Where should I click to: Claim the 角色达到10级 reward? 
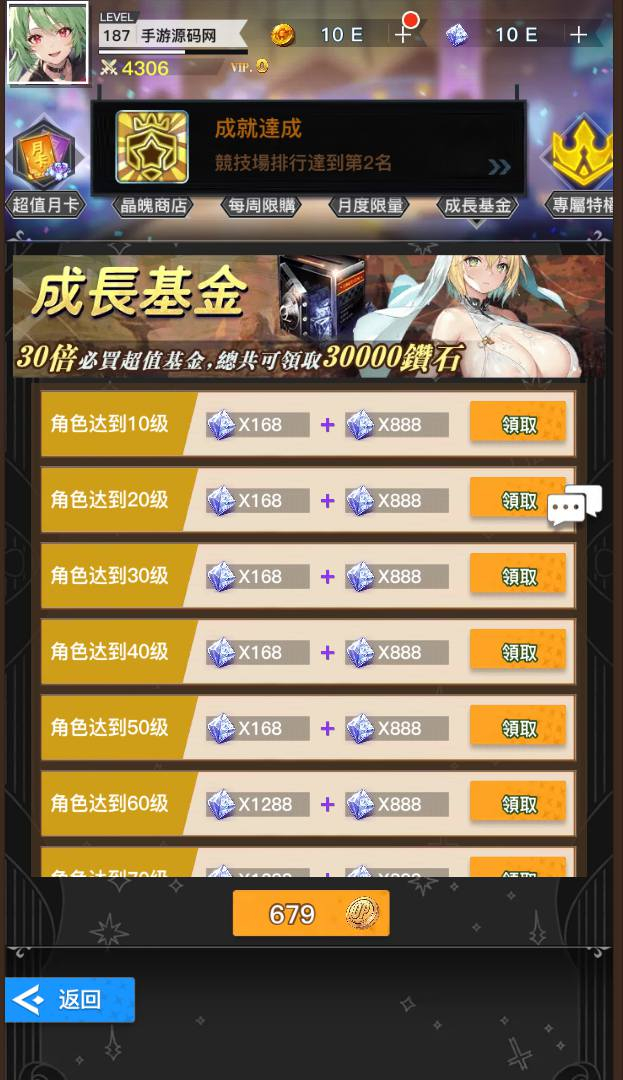click(518, 422)
